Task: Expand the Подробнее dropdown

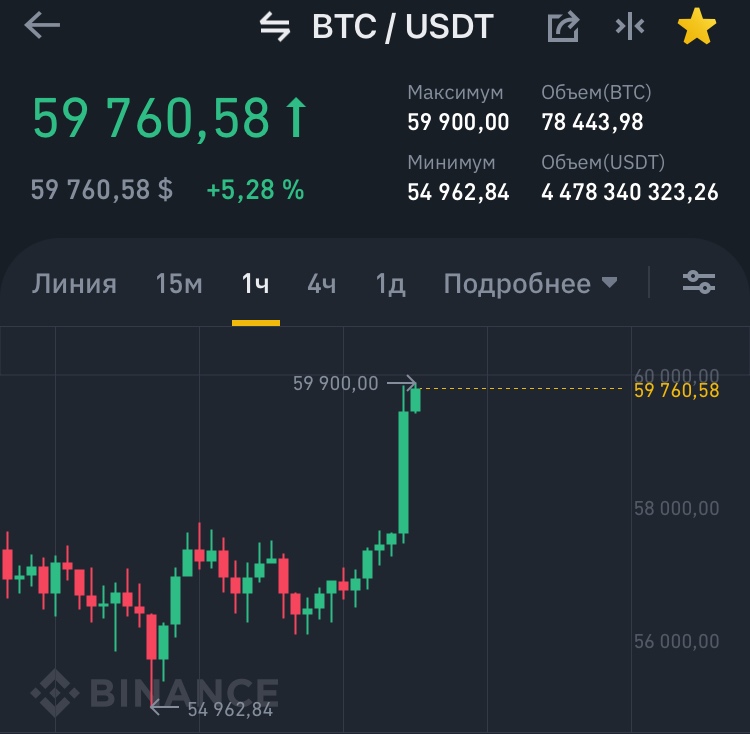Action: [530, 284]
